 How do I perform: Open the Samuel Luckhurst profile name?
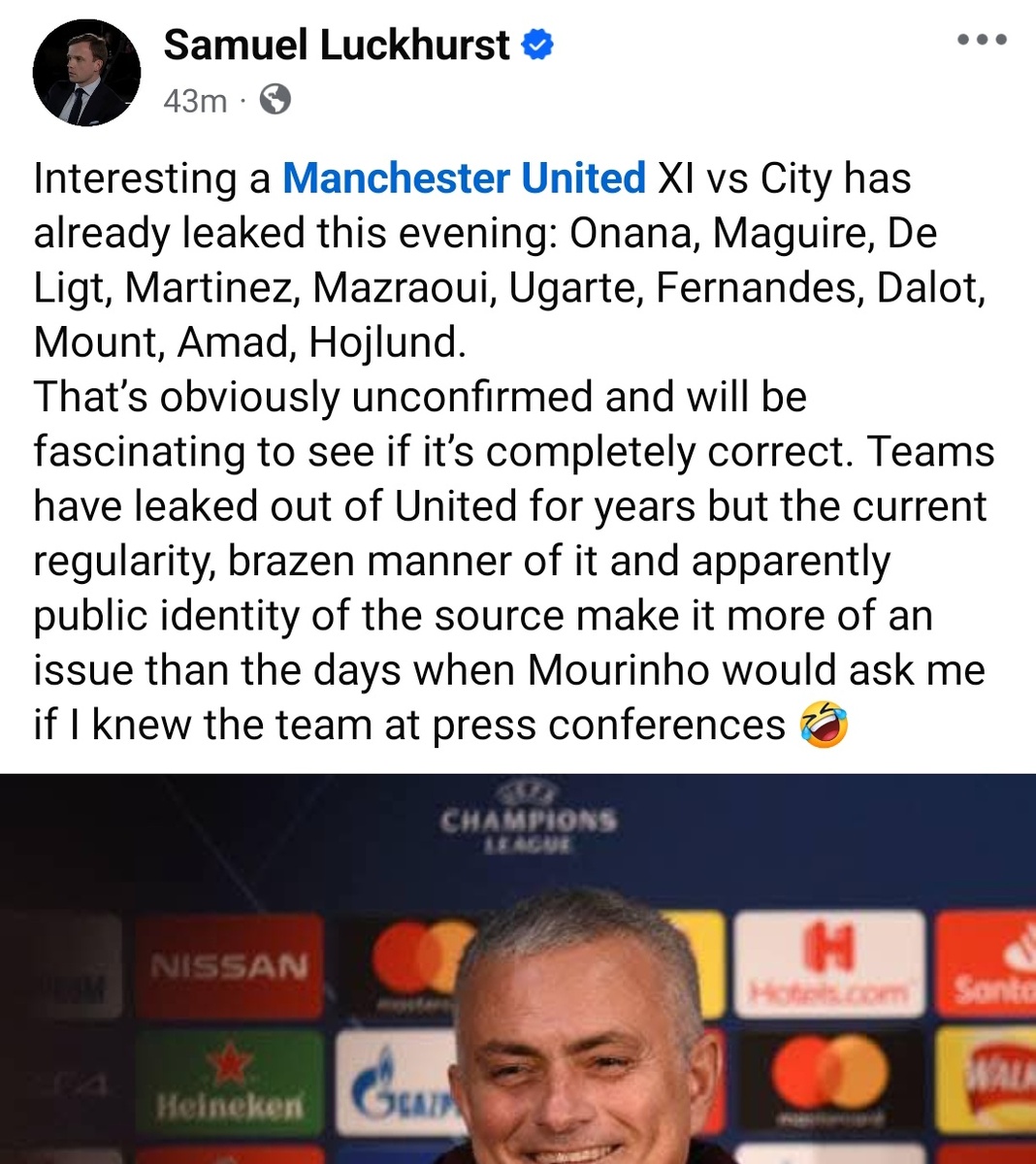pos(336,46)
